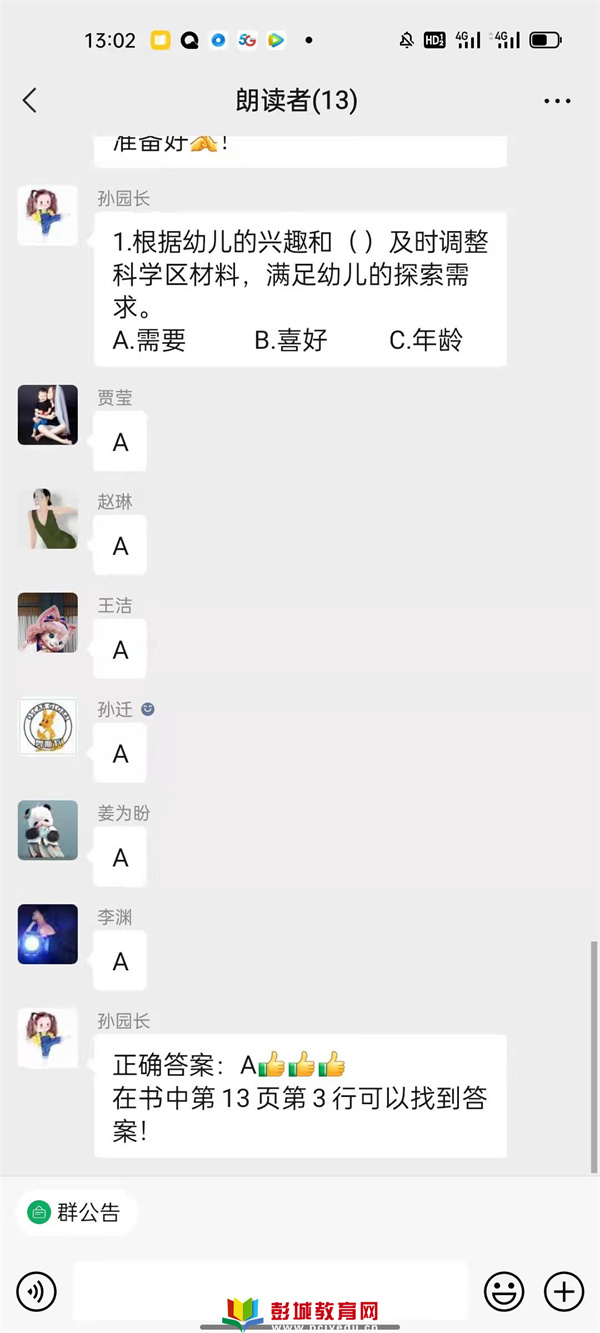View 姜为盼's profile avatar
Image resolution: width=600 pixels, height=1333 pixels.
pos(48,831)
